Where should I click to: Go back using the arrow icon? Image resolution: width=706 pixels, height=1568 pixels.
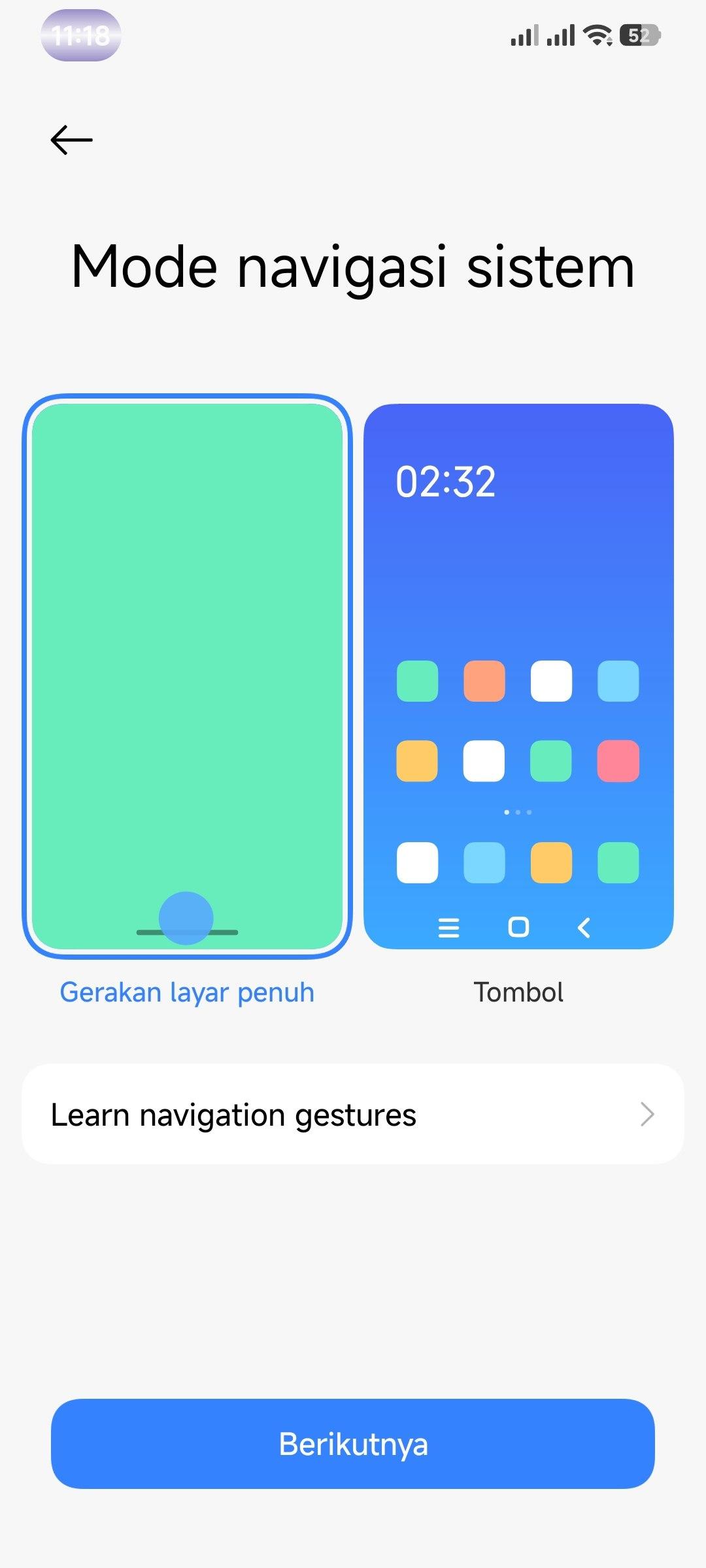click(71, 140)
